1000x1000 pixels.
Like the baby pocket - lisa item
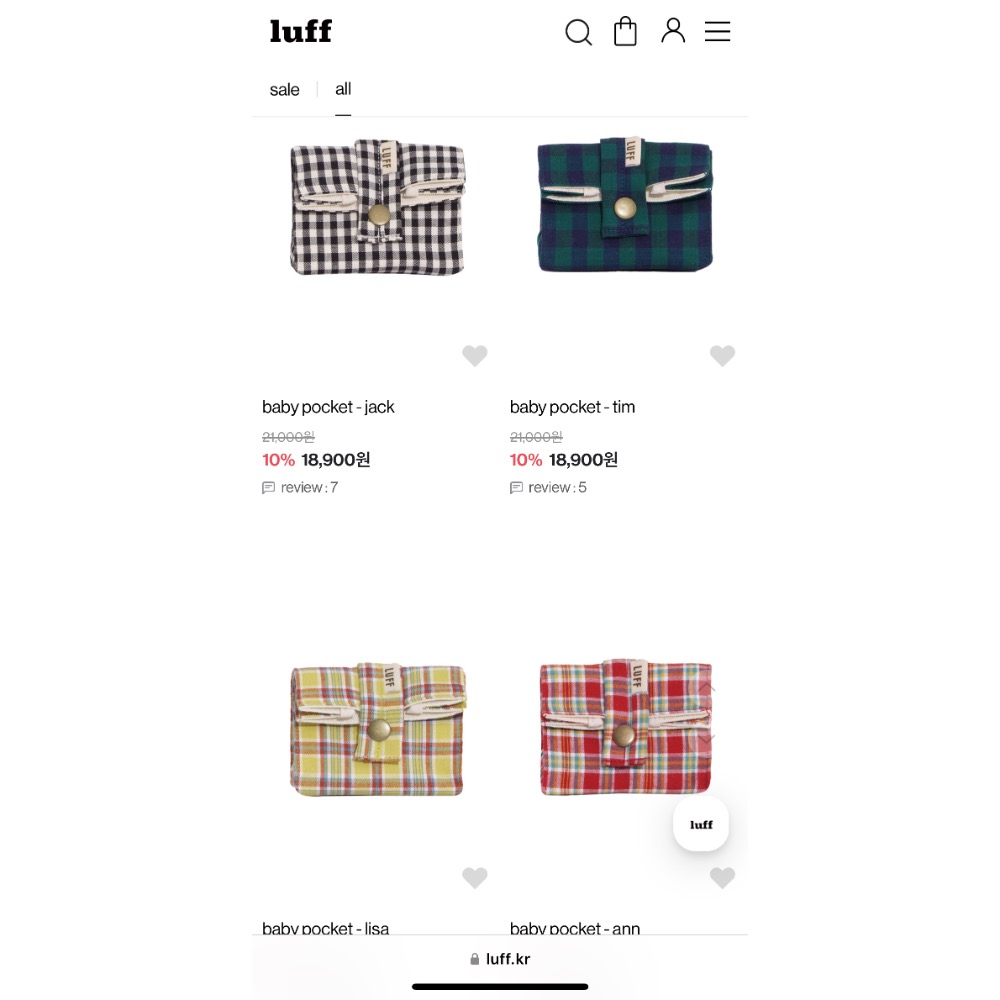pos(475,878)
